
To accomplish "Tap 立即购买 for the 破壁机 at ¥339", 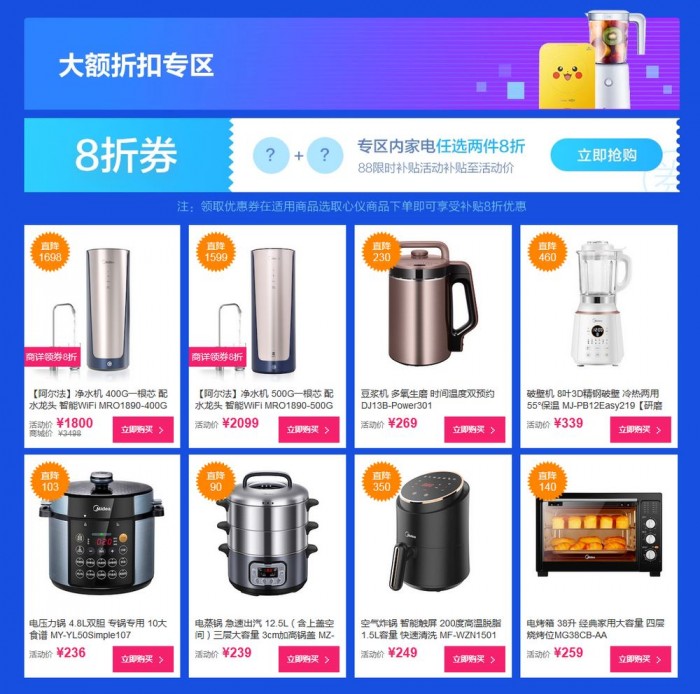I will click(x=640, y=430).
